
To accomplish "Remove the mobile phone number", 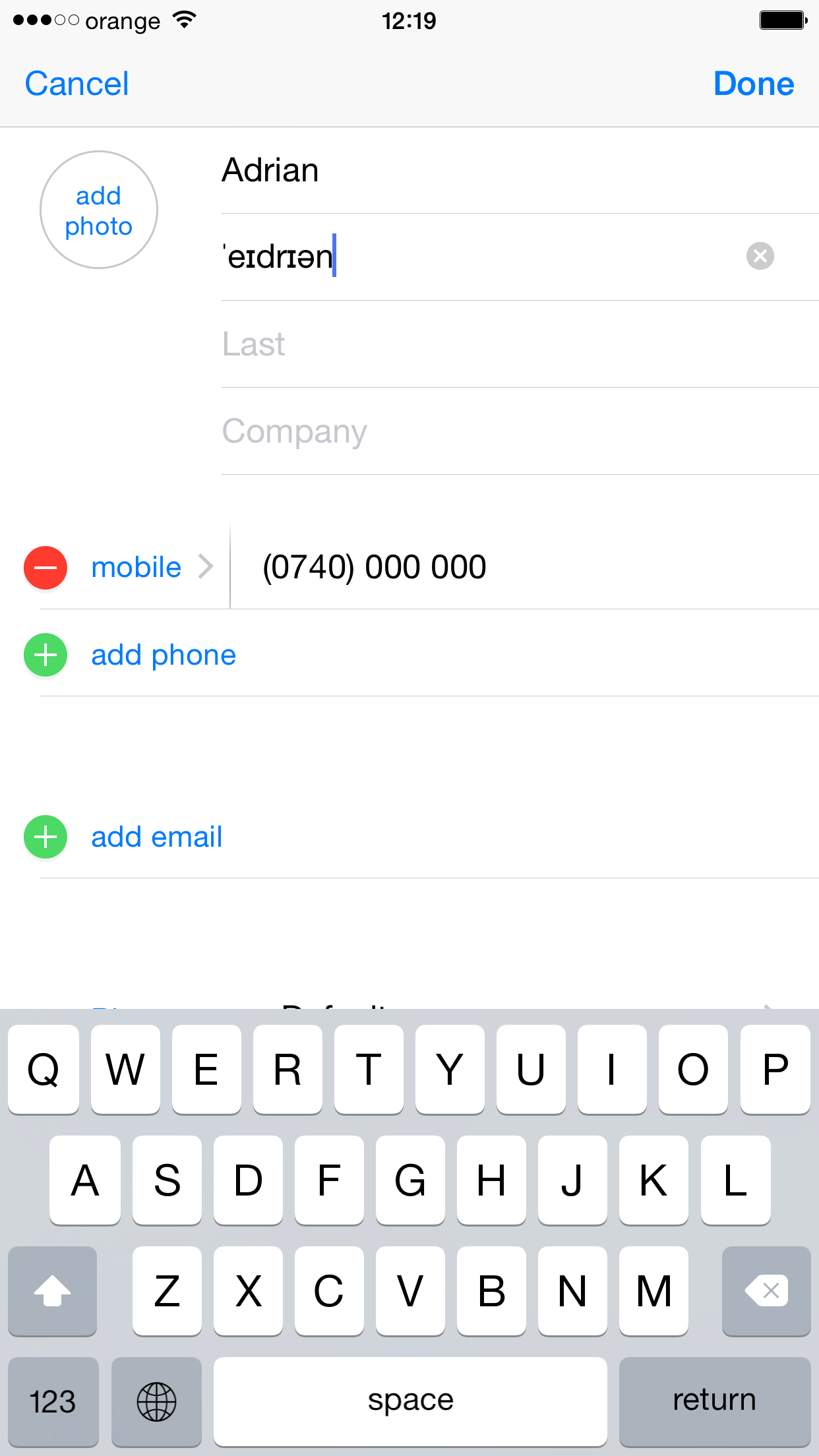I will tap(45, 567).
